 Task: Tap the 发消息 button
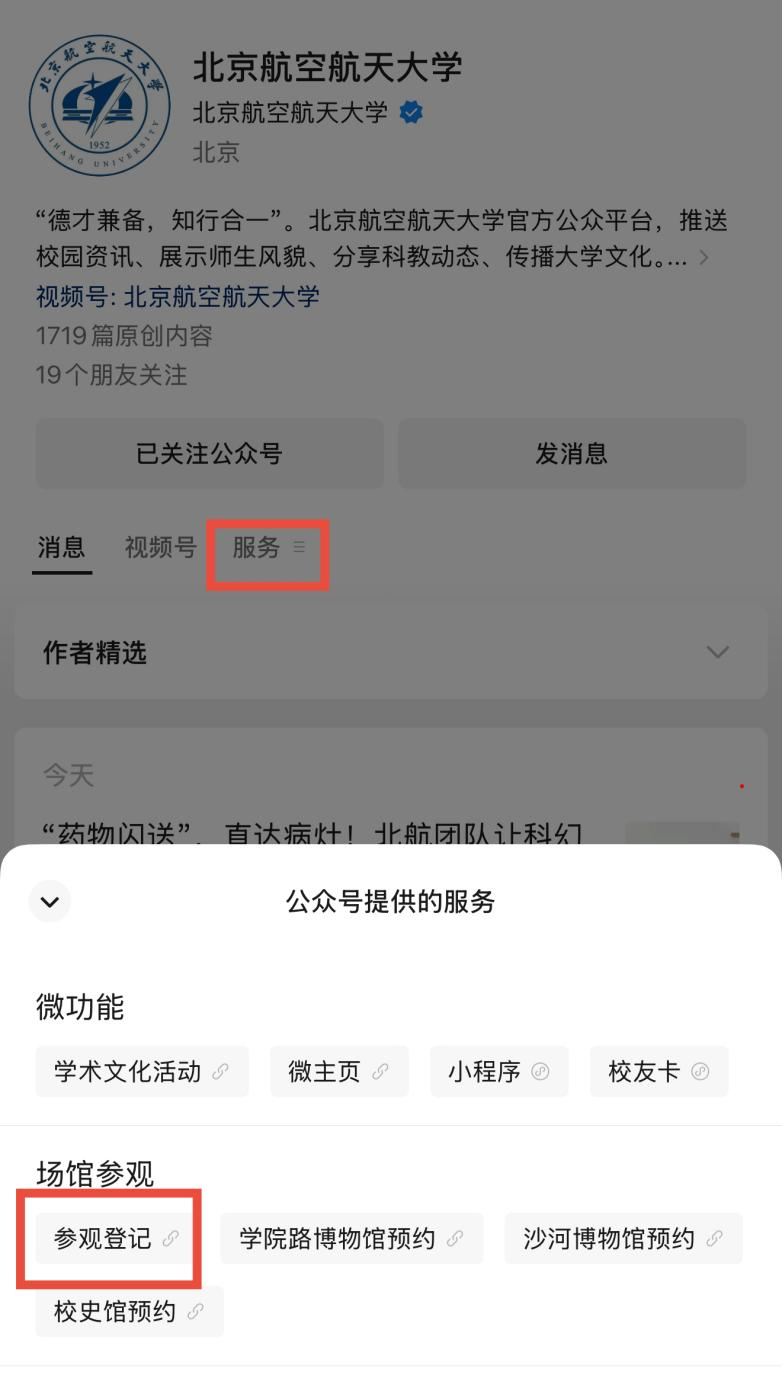click(571, 453)
